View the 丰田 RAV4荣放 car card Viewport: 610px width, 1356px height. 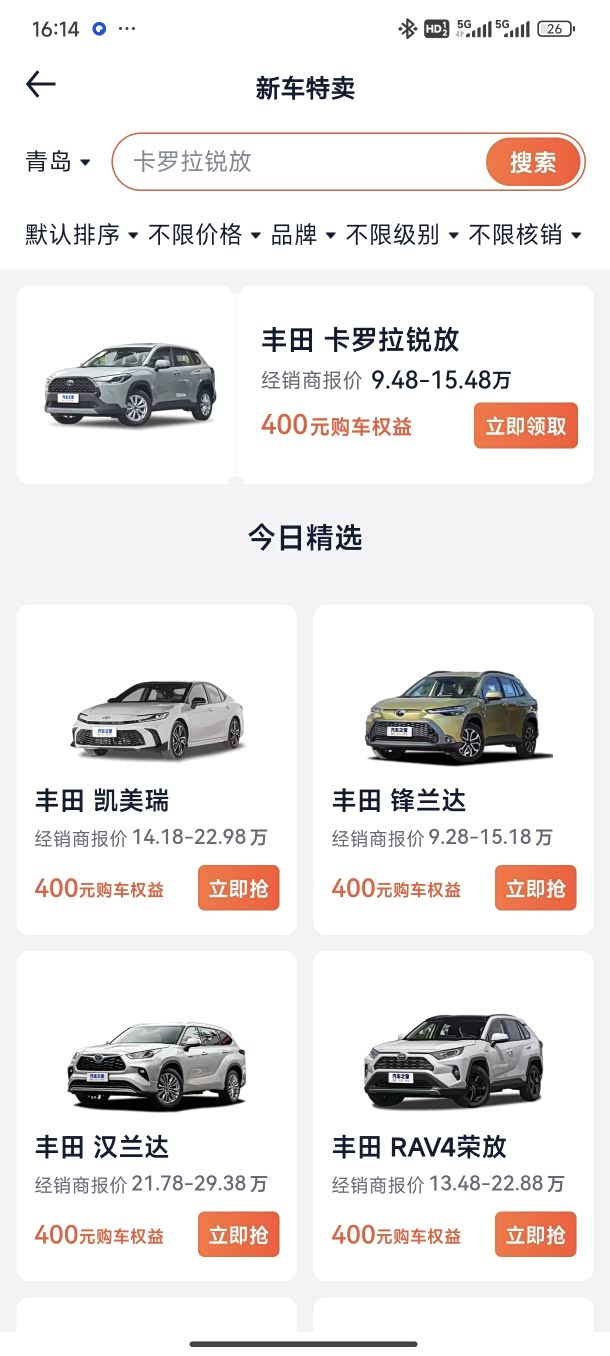(x=454, y=1090)
